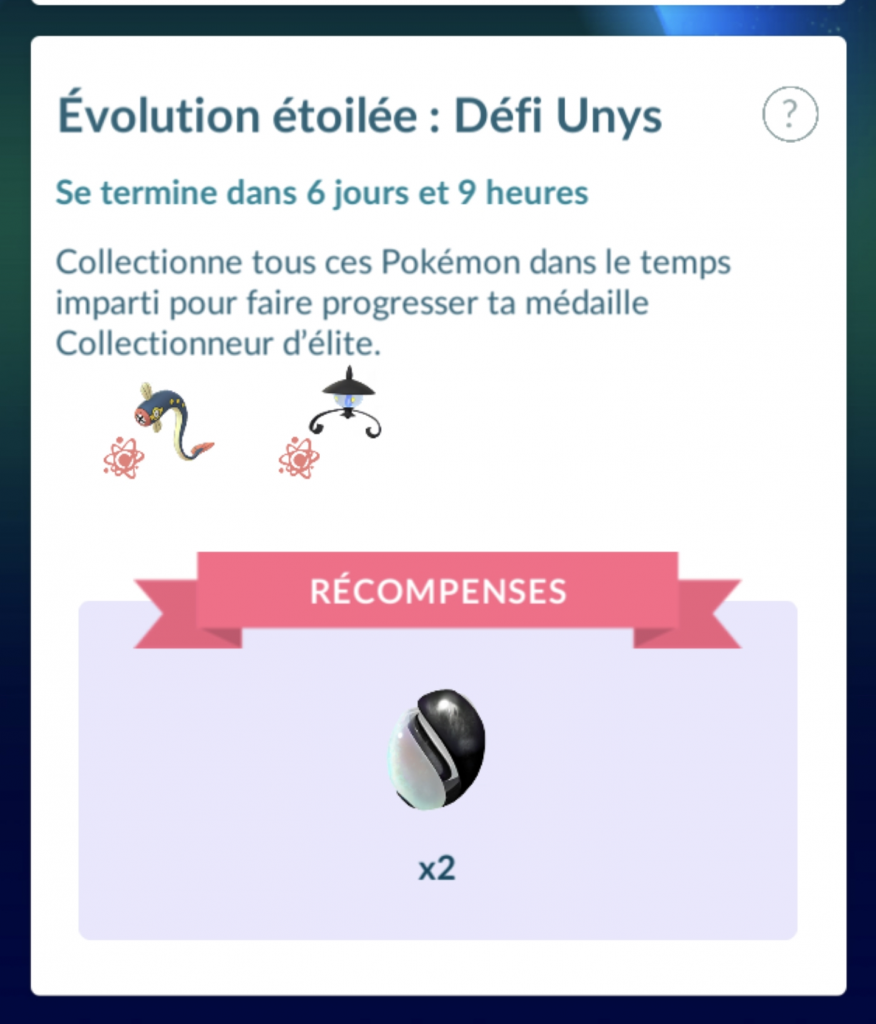Tap the Lampent evolution challenge Pokémon

347,405
